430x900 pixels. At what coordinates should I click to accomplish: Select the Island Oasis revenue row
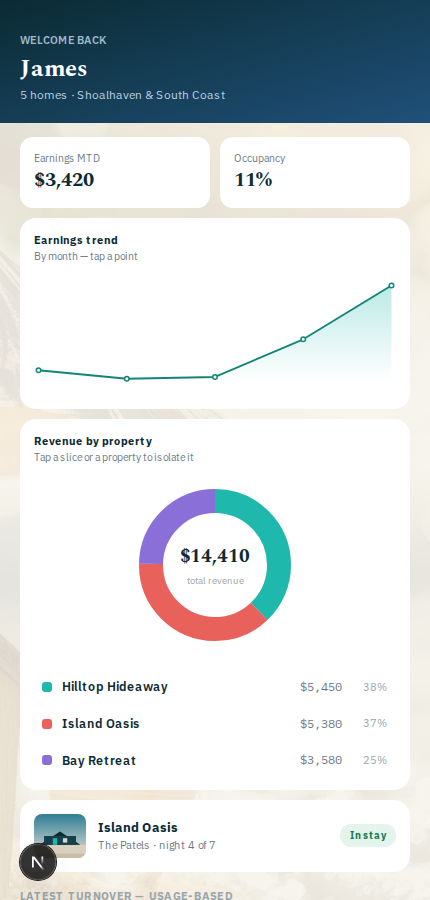[x=215, y=724]
